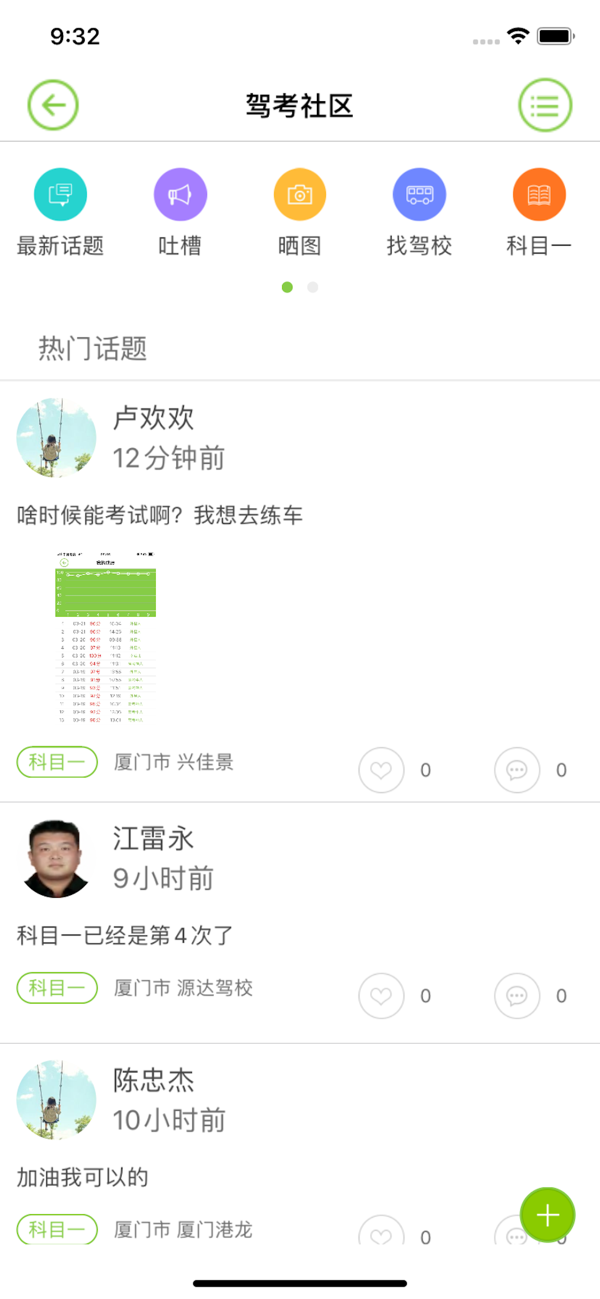View the image in 卢欢欢's post
The height and width of the screenshot is (1299, 600).
[x=106, y=637]
